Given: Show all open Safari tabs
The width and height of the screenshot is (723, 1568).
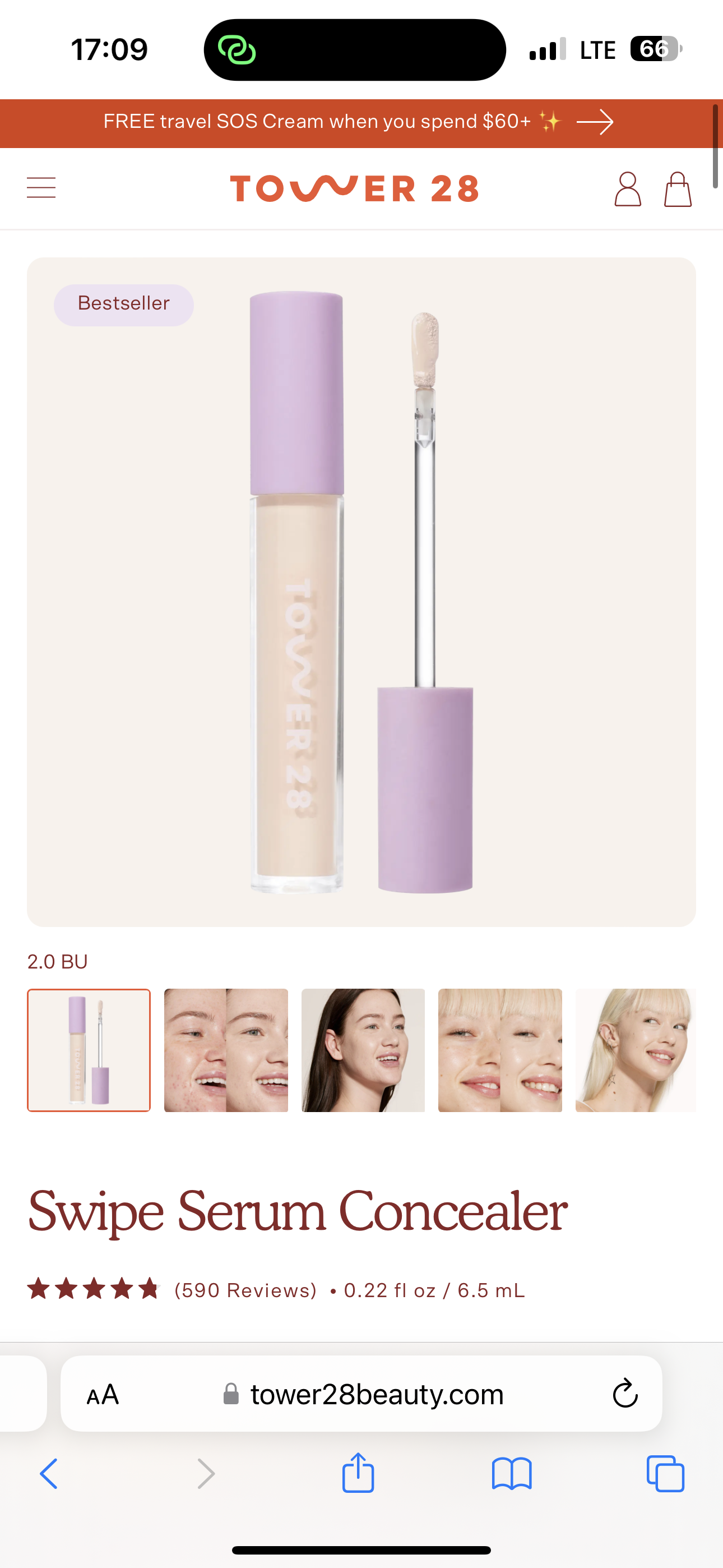Looking at the screenshot, I should click(665, 1474).
